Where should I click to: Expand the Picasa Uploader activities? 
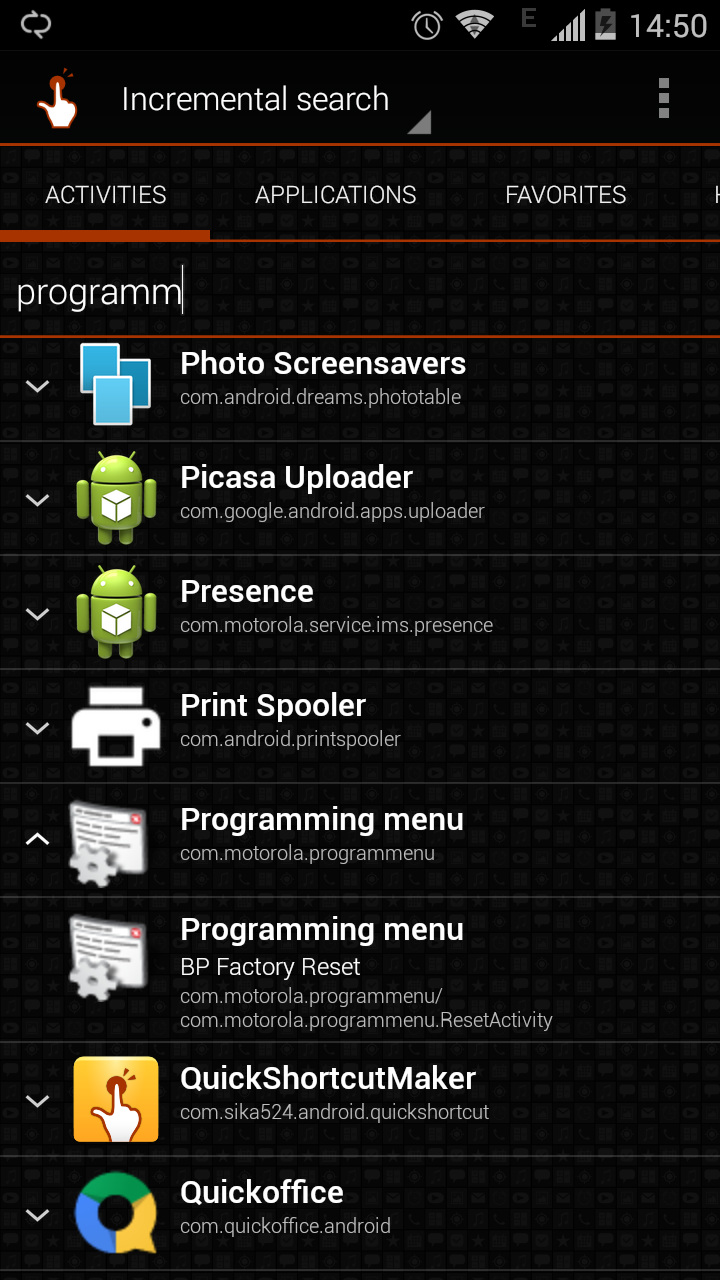(x=37, y=500)
